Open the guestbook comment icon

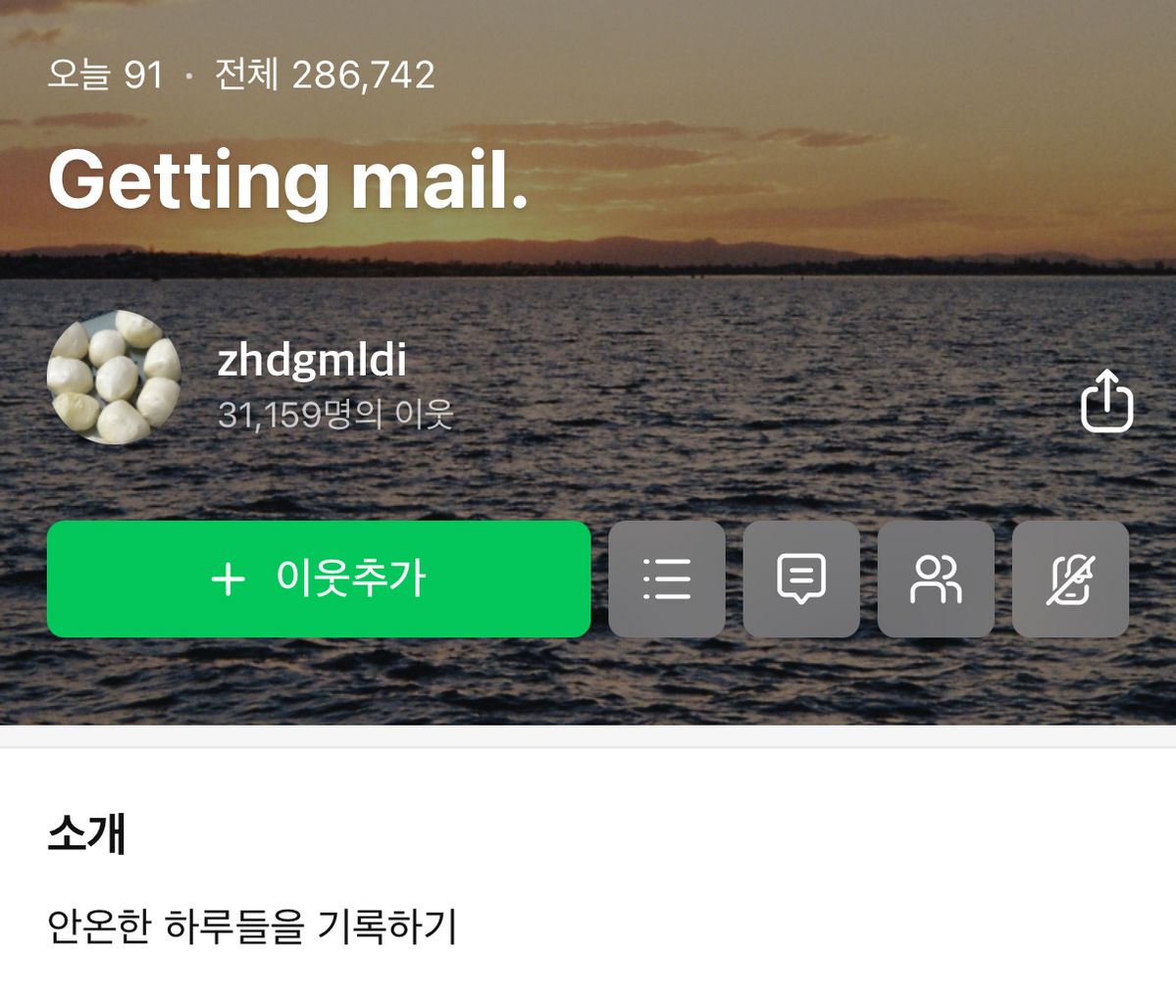(801, 579)
